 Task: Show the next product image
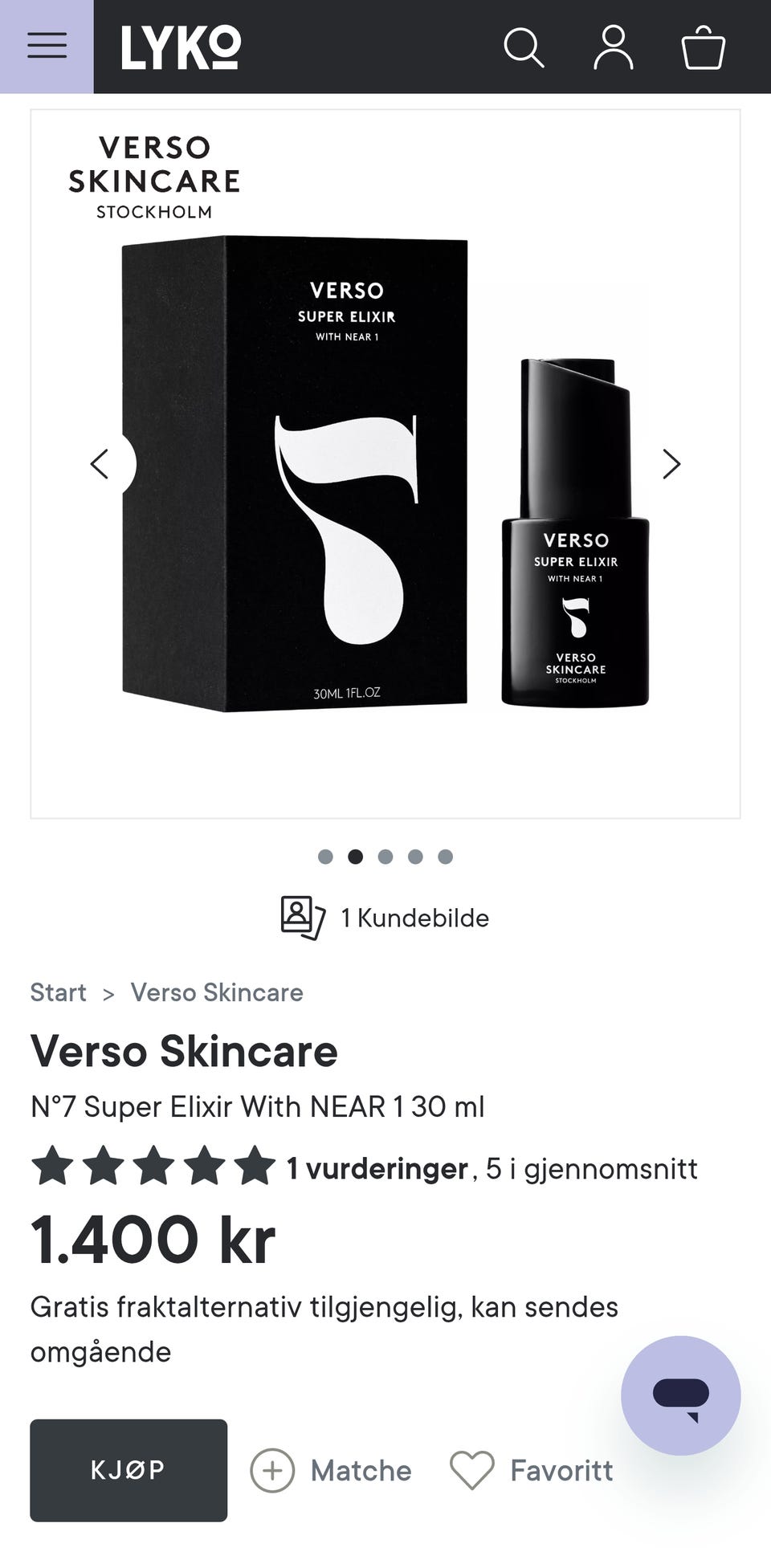click(671, 464)
